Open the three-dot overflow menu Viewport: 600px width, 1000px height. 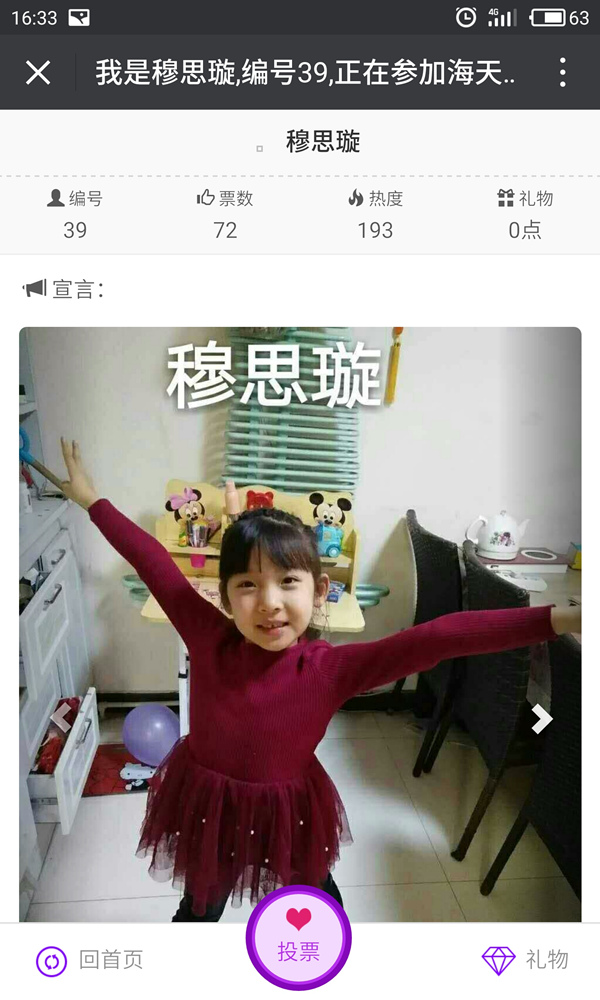coord(562,72)
